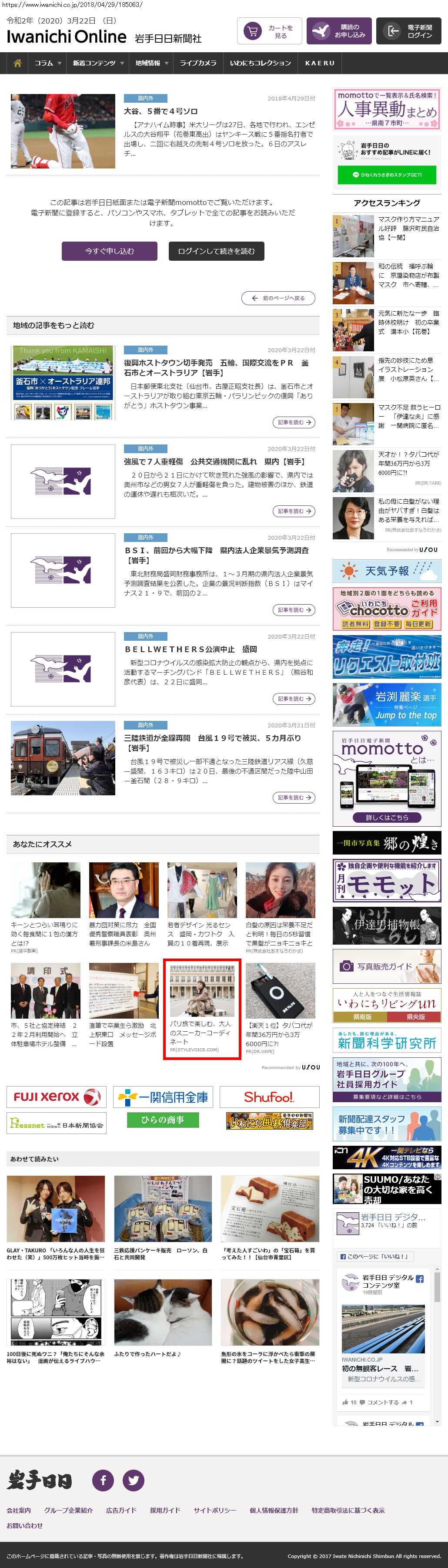This screenshot has height=1568, width=448.
Task: Tap 今すぐ申し込む button
Action: [x=110, y=251]
